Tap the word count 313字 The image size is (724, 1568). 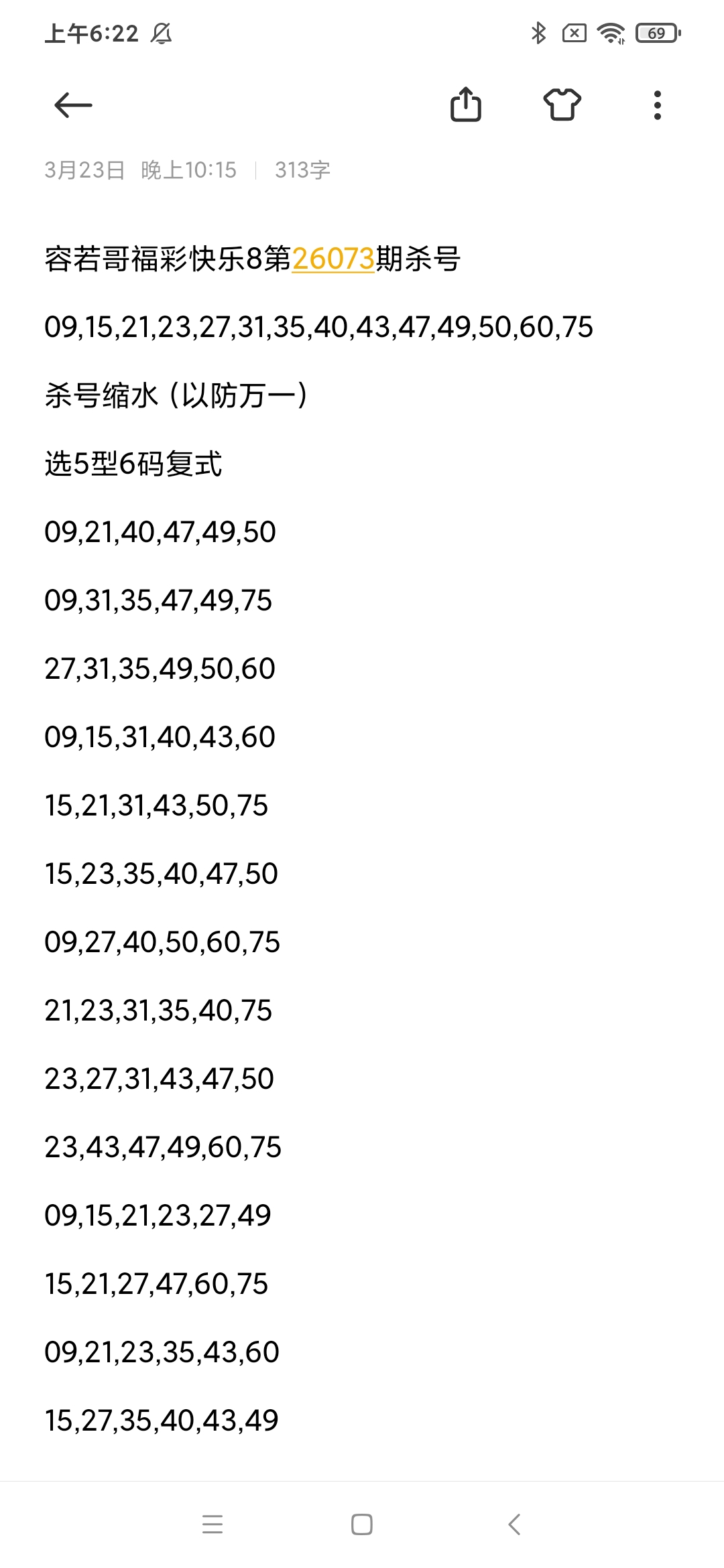[303, 171]
